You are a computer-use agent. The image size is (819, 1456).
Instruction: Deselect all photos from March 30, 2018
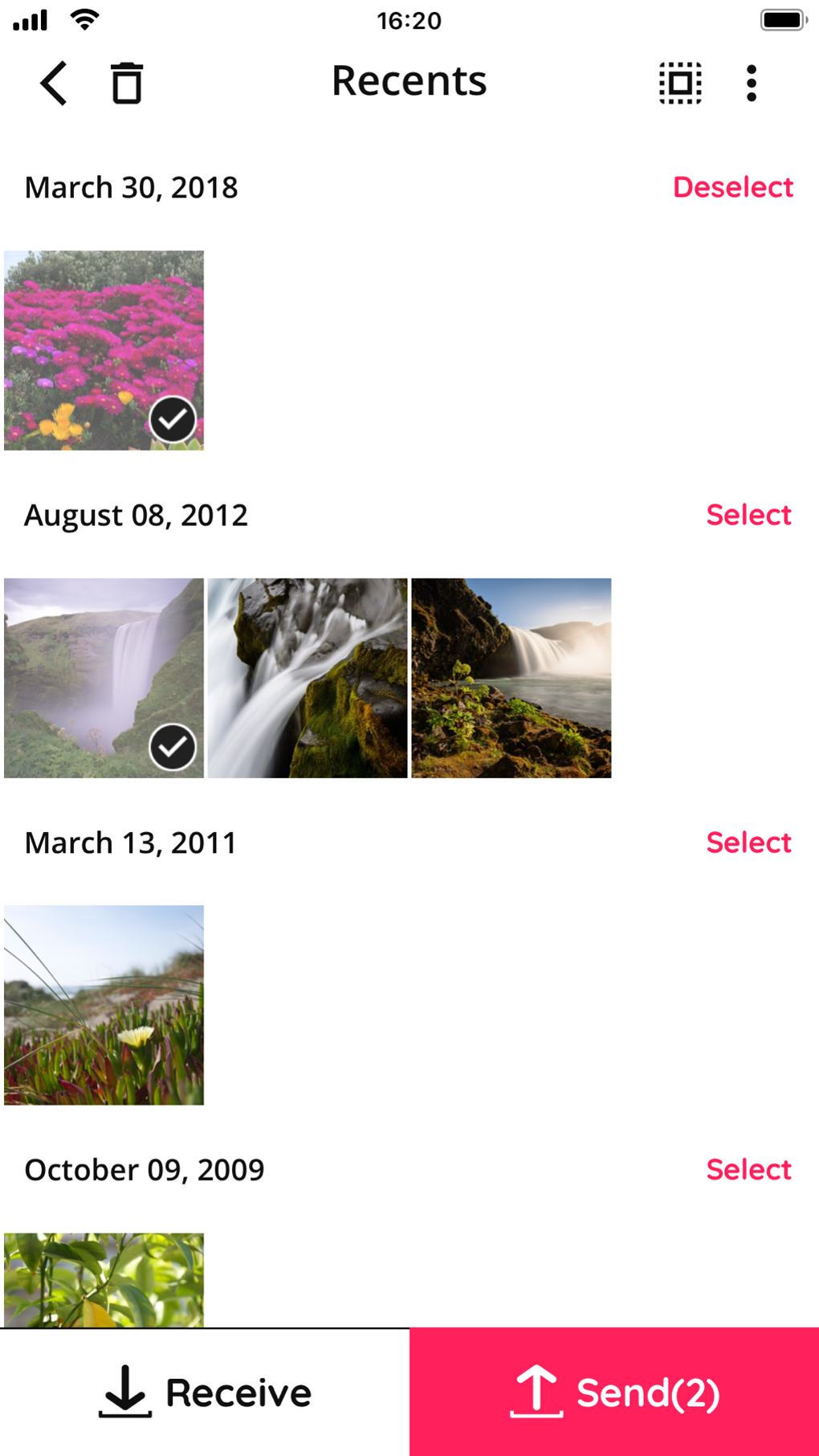(732, 187)
